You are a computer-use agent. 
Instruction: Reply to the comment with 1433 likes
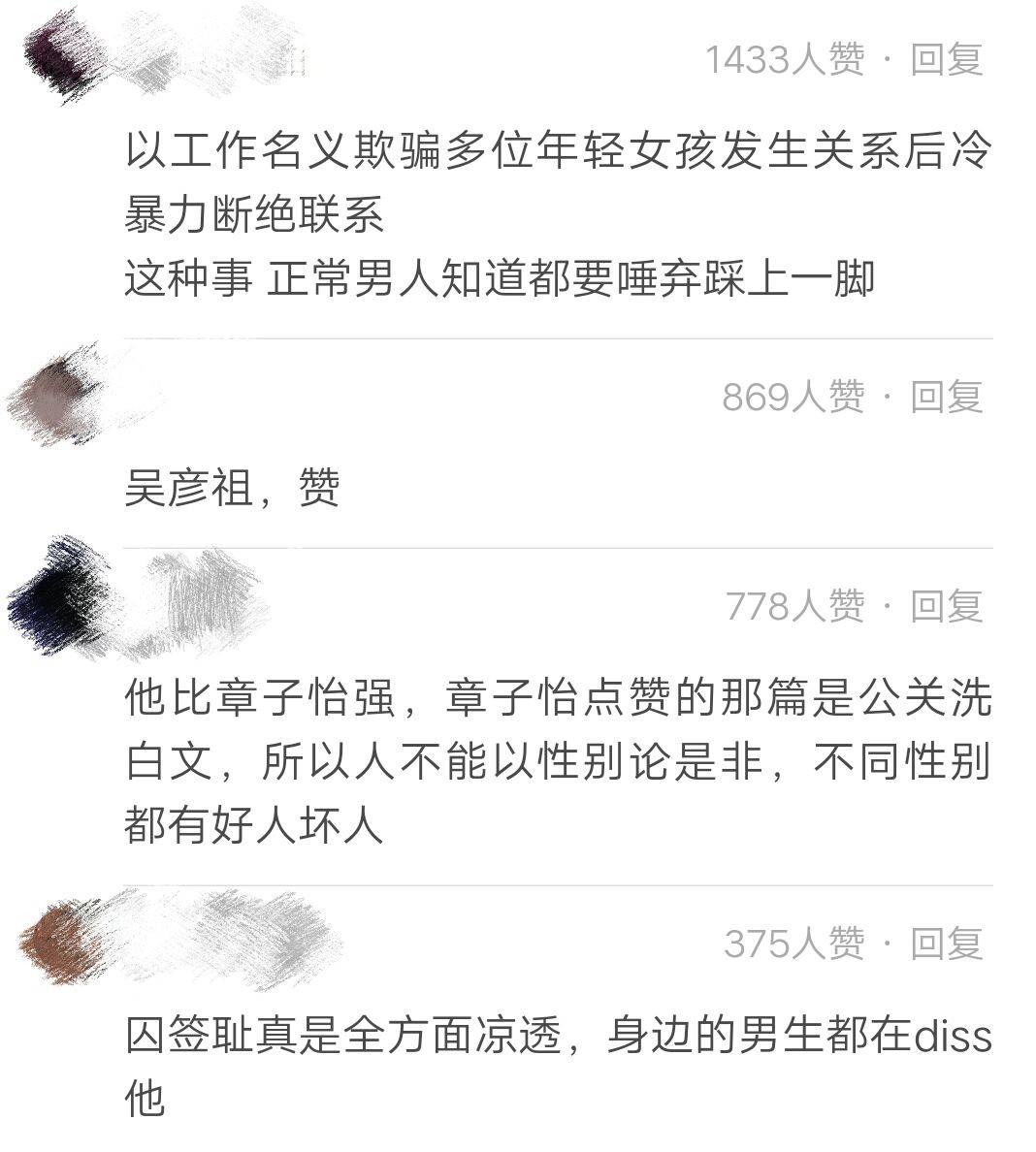946,60
